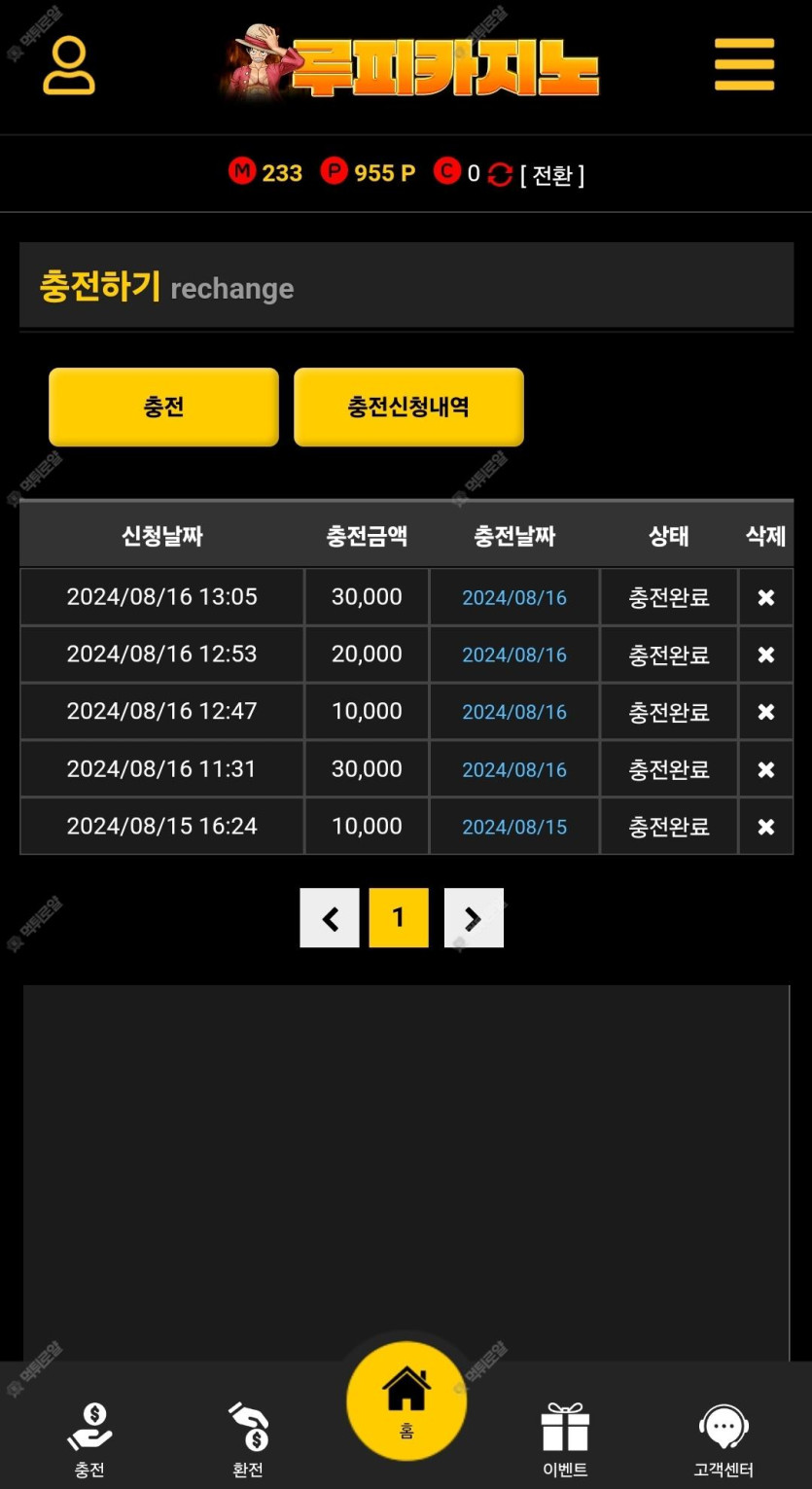Go to the next page arrow

pos(474,917)
